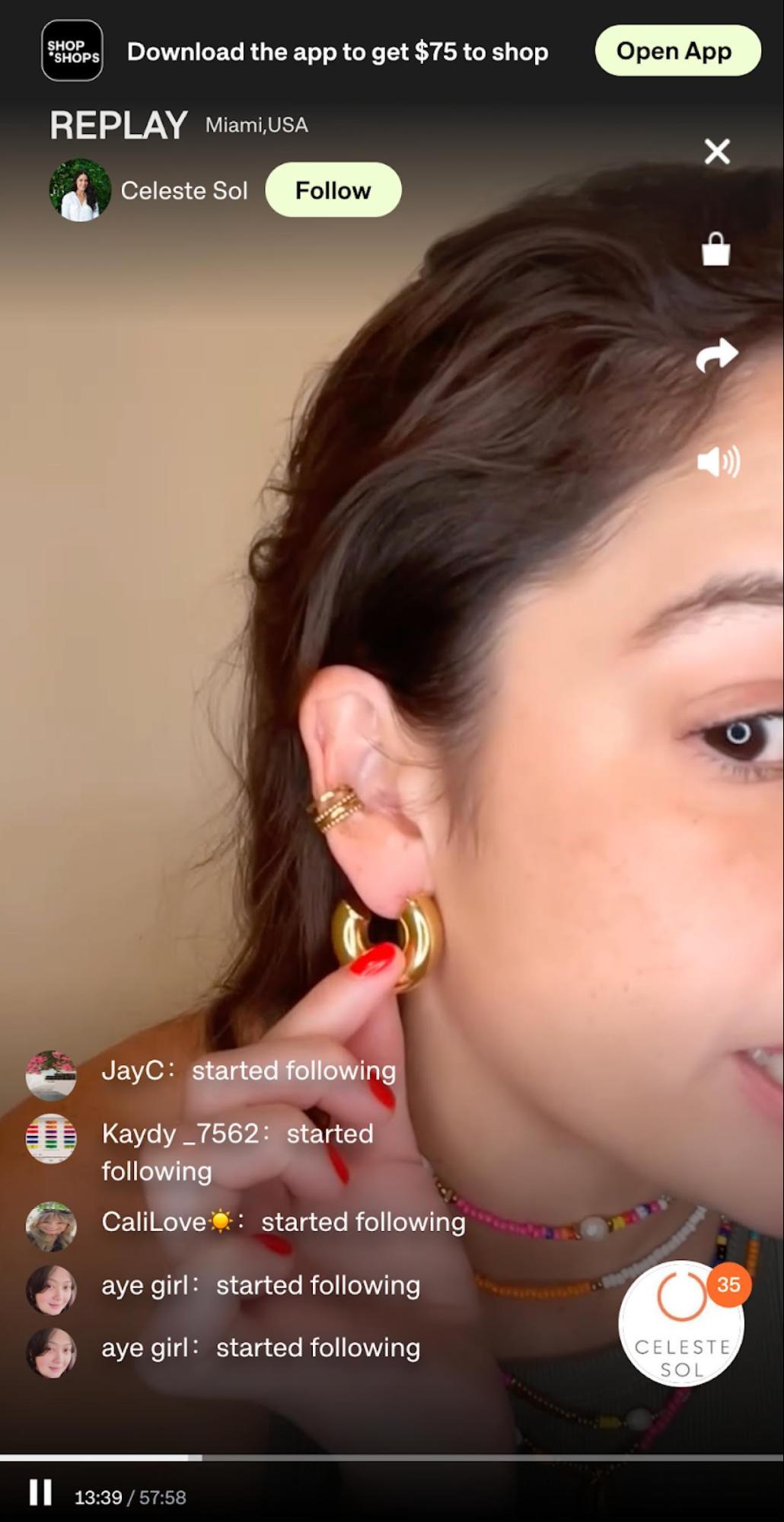
Task: Mute the video sound
Action: (x=718, y=461)
